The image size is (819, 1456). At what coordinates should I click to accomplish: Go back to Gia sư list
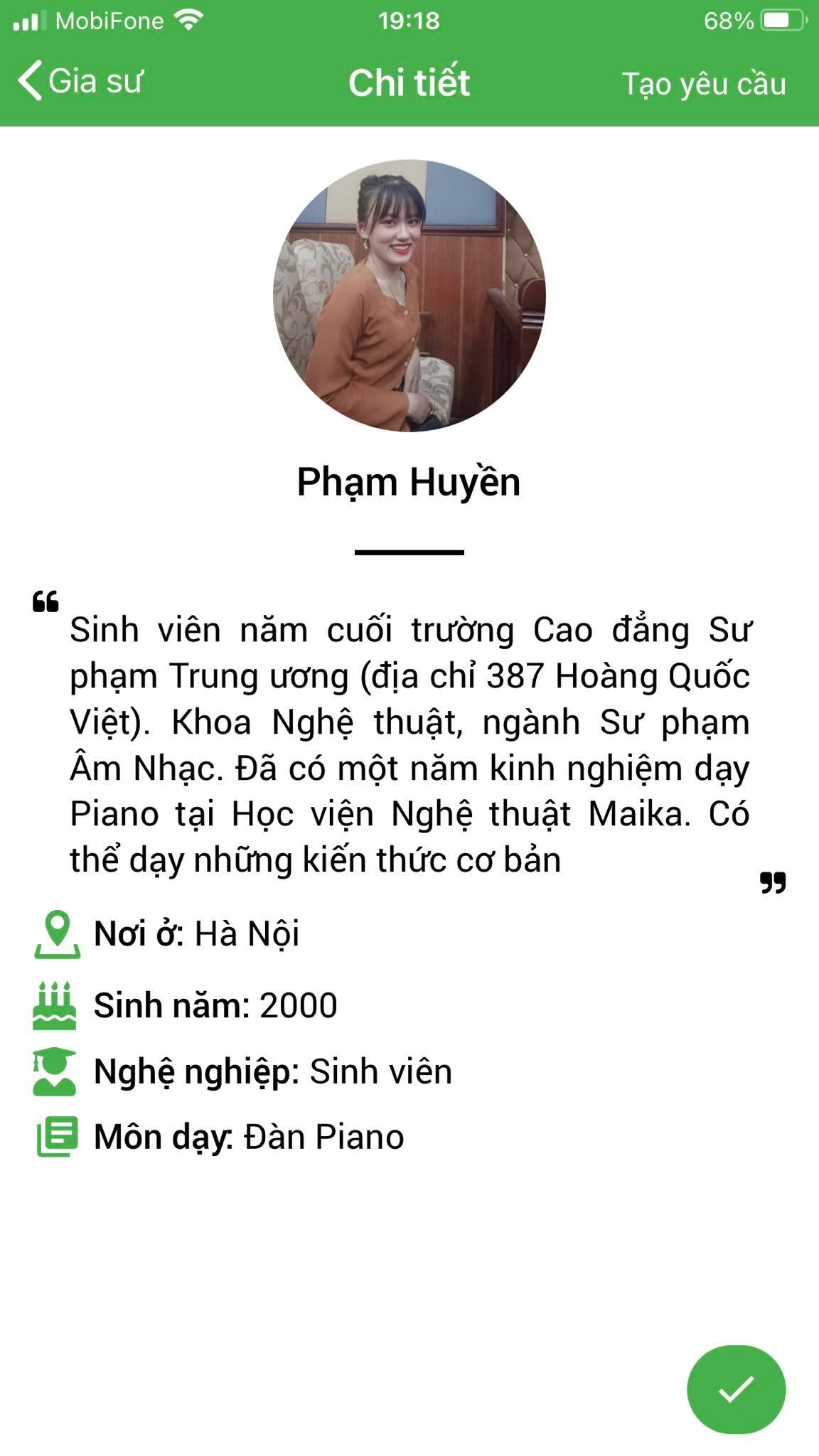[80, 81]
